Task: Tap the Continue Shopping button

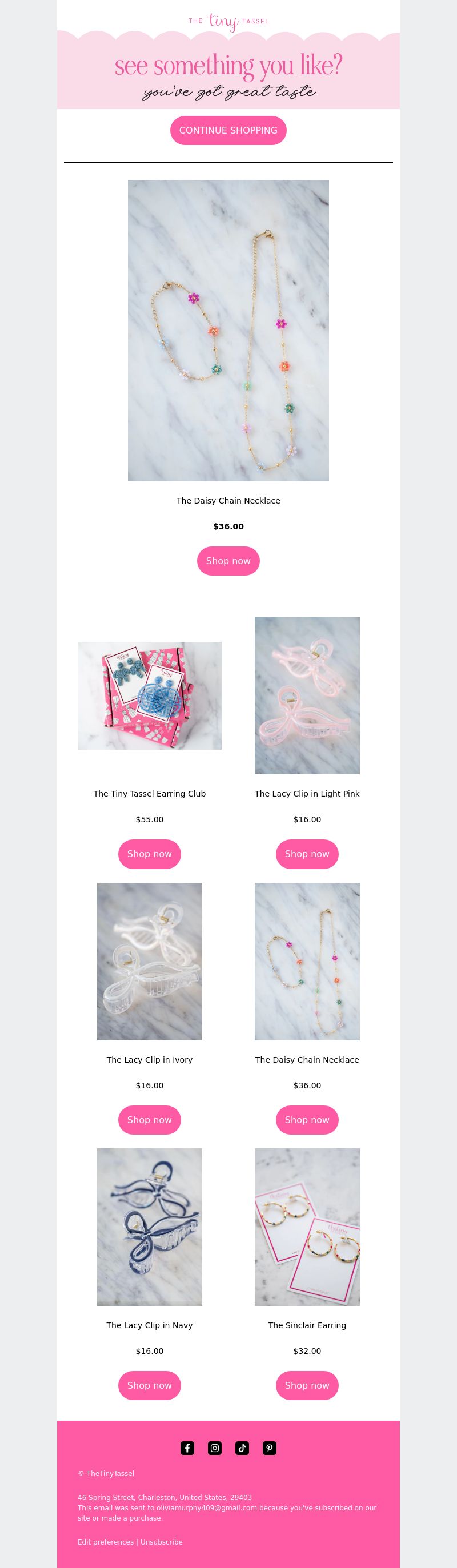Action: [x=228, y=130]
